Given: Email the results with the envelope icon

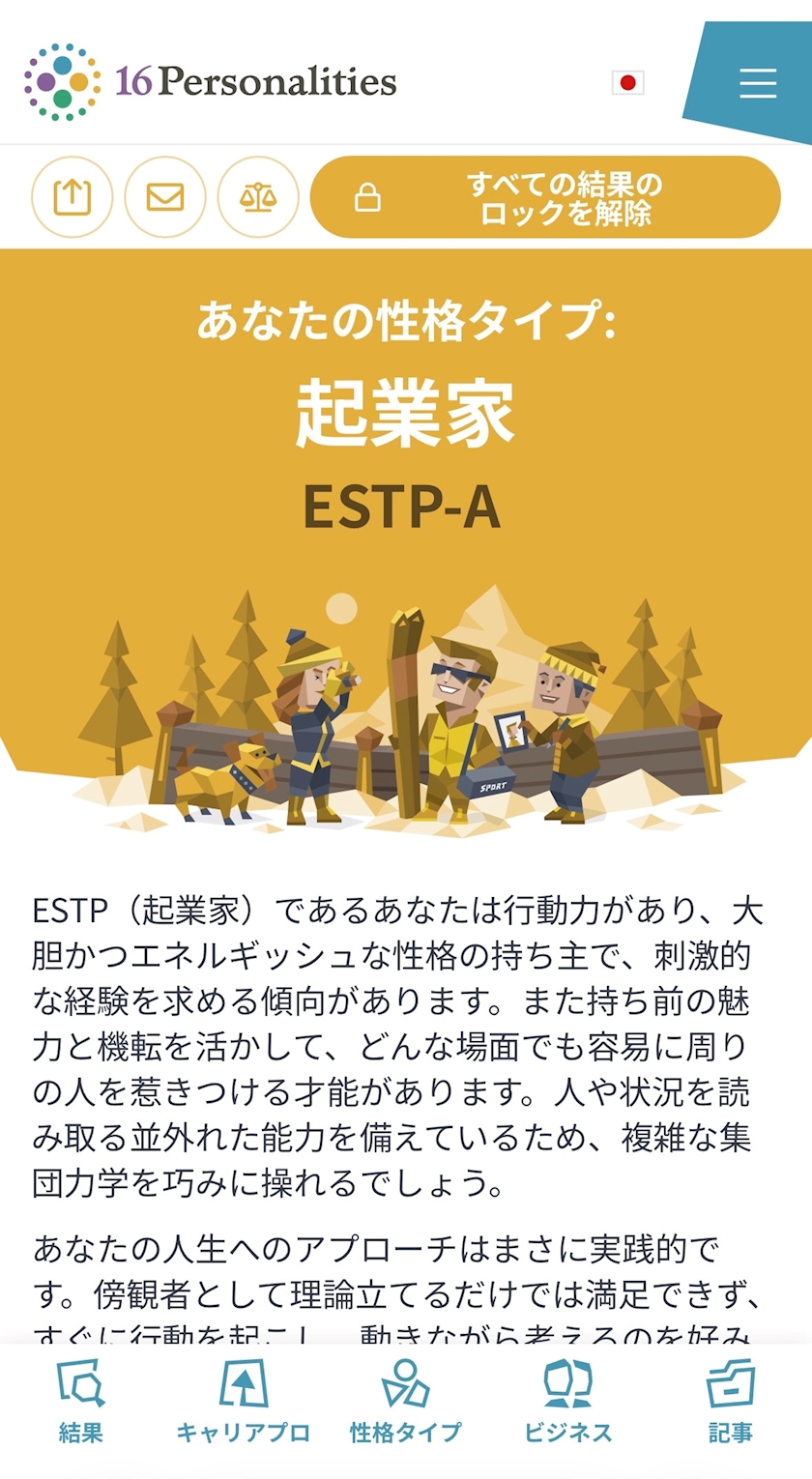Looking at the screenshot, I should point(165,197).
